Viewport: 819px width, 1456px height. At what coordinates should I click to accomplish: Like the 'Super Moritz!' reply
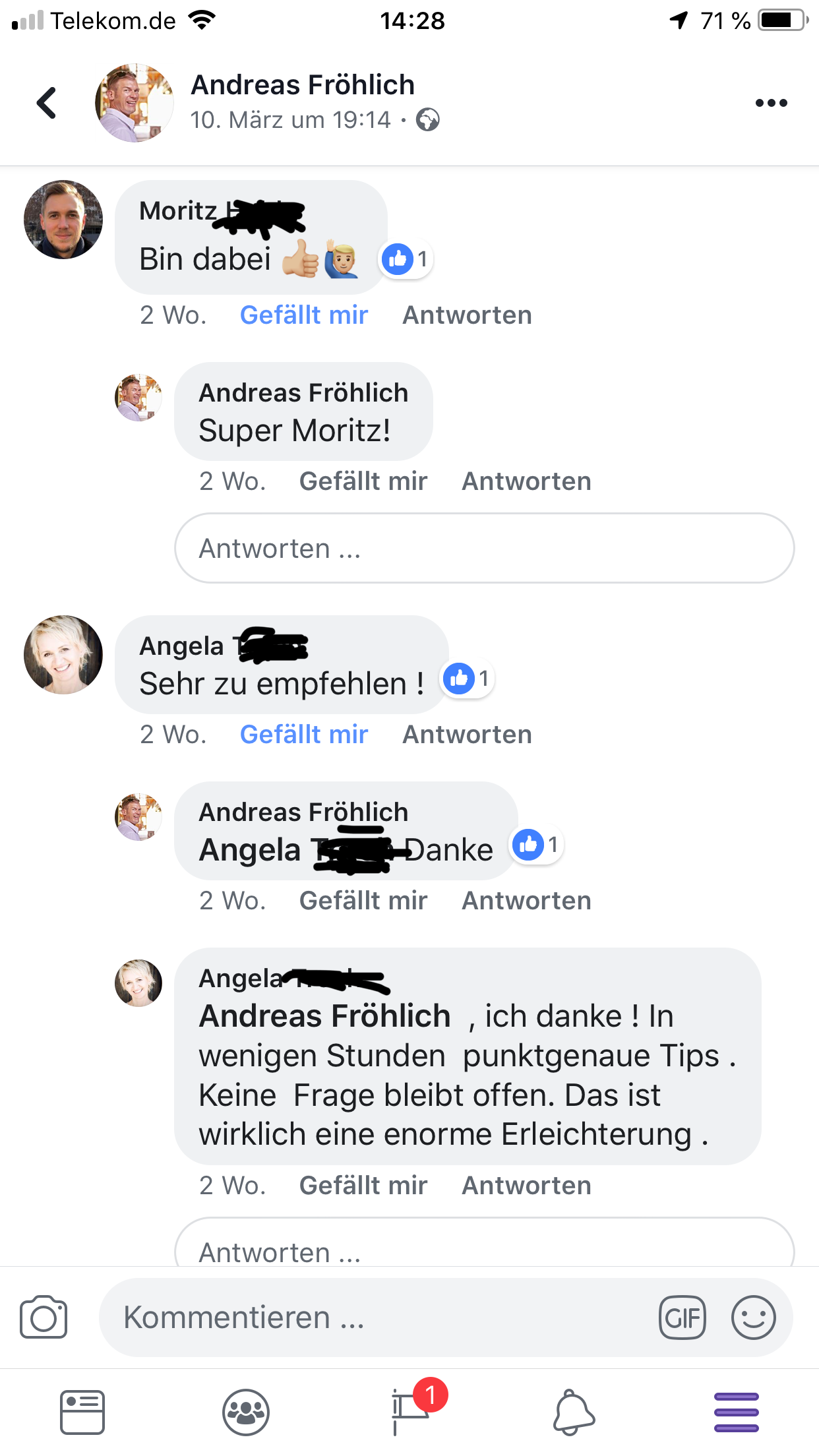click(363, 481)
